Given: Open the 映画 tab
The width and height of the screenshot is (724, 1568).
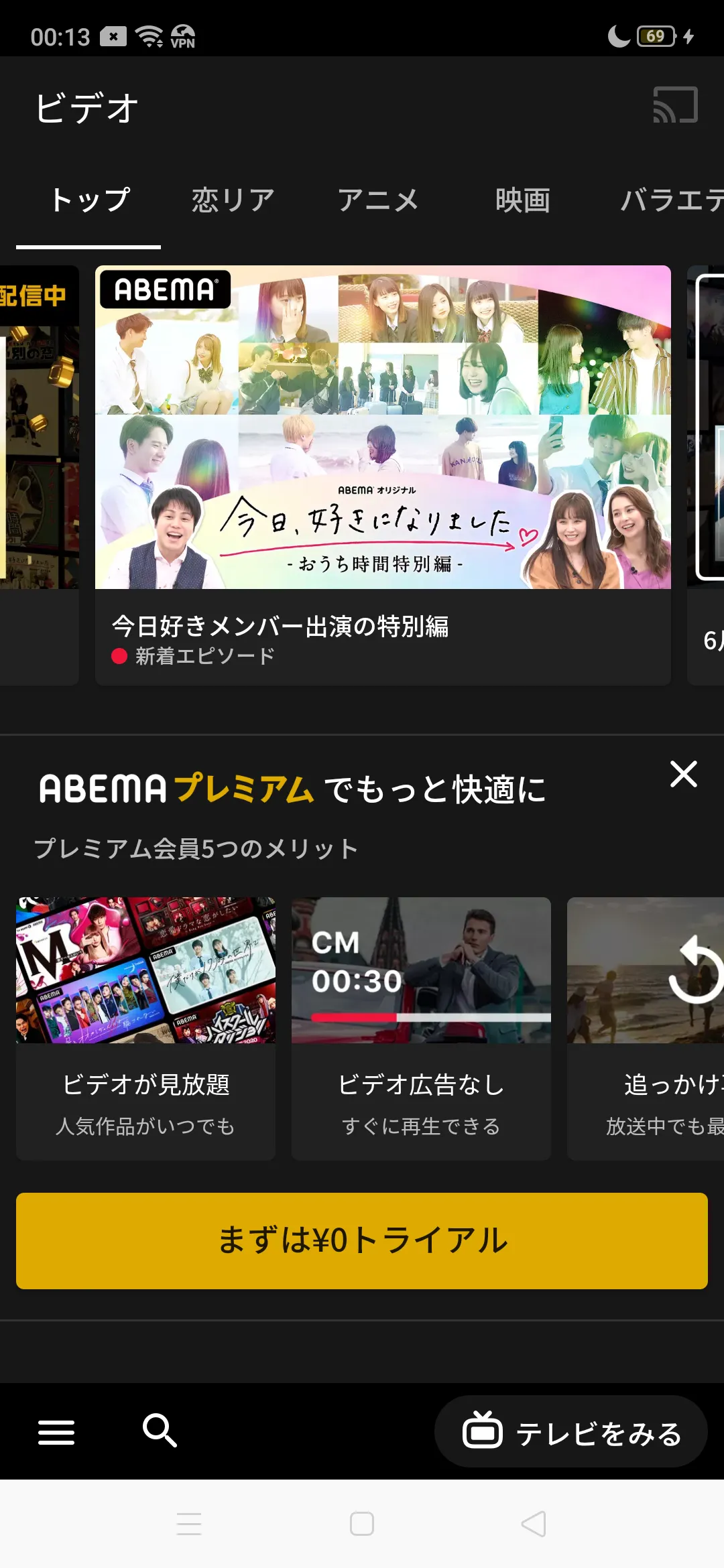Looking at the screenshot, I should [x=523, y=200].
